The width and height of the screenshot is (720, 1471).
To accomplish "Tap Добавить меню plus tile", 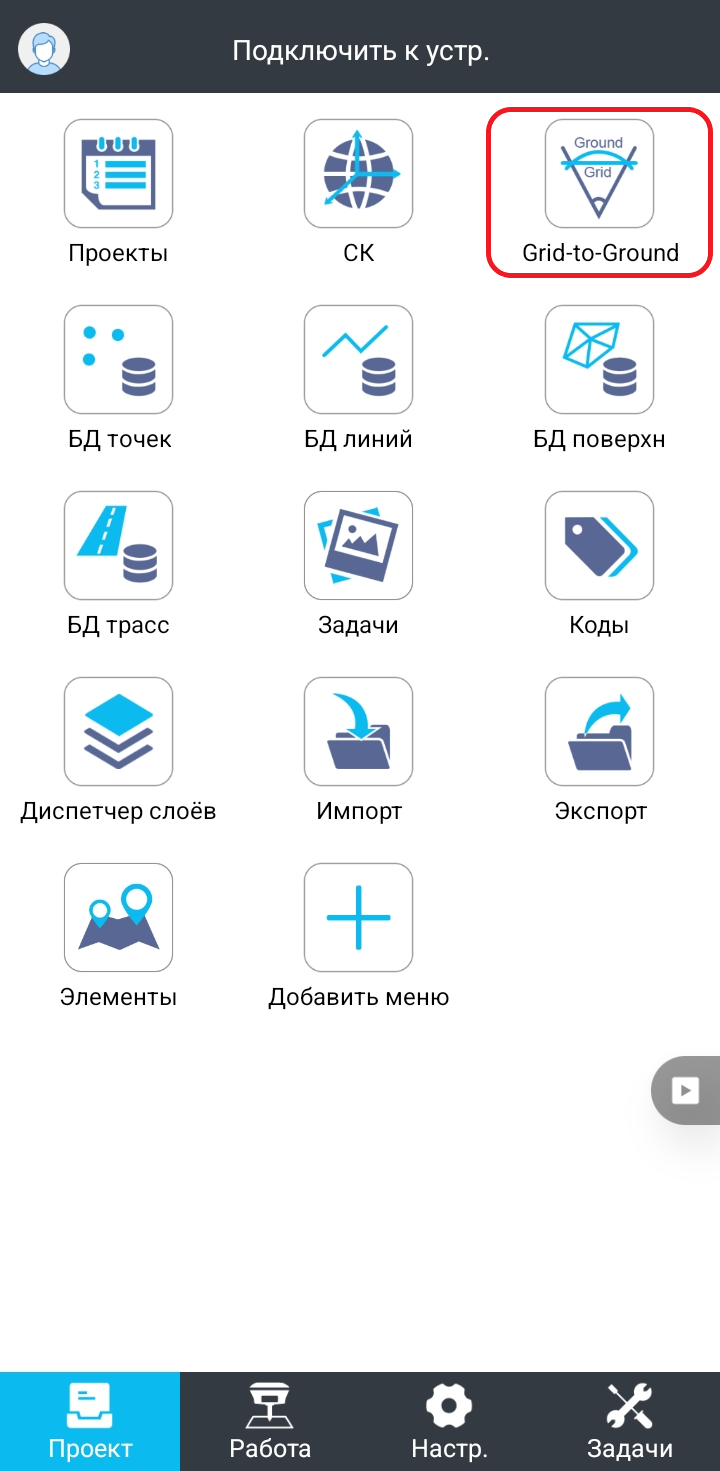I will (x=358, y=918).
